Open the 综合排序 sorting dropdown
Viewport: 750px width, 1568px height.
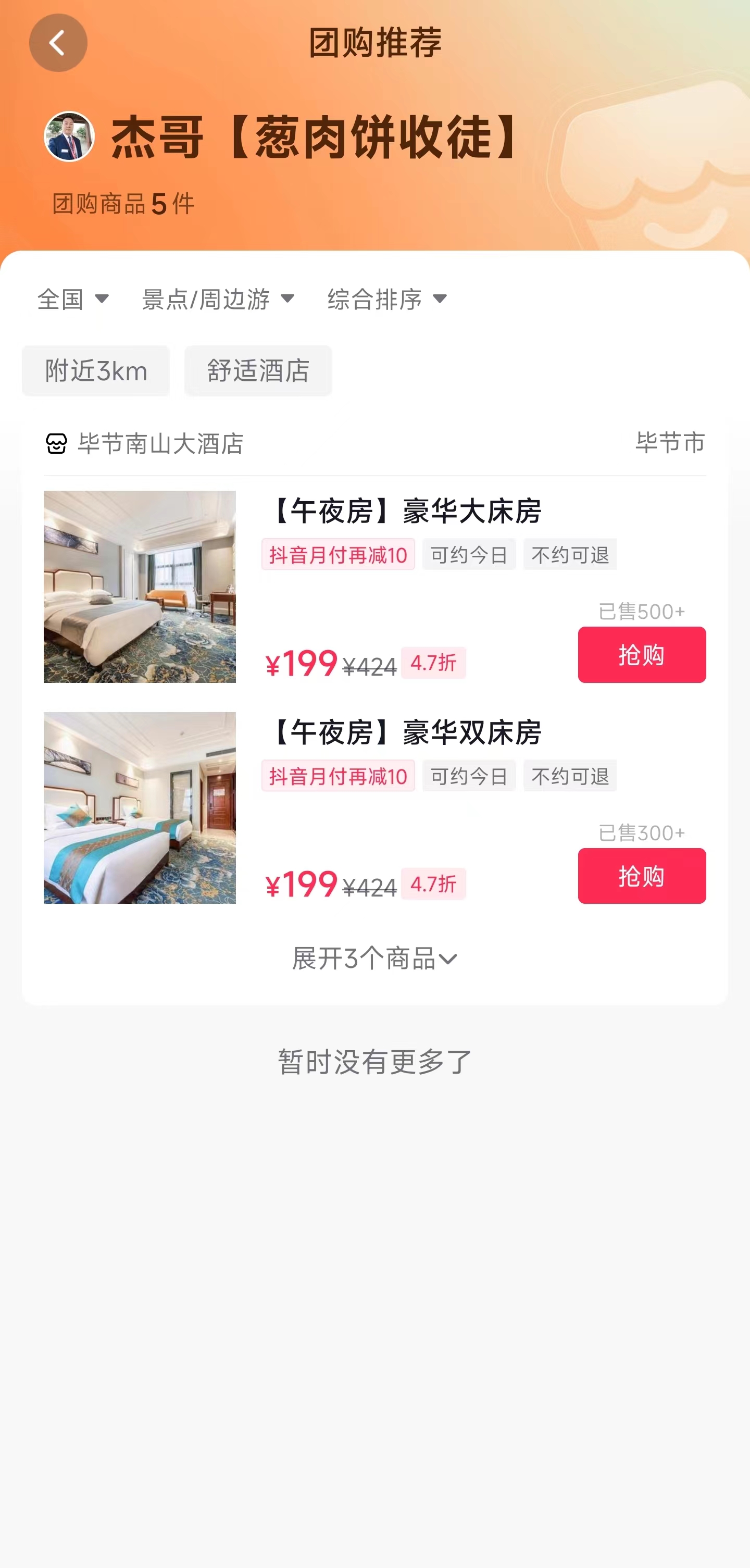pos(387,299)
